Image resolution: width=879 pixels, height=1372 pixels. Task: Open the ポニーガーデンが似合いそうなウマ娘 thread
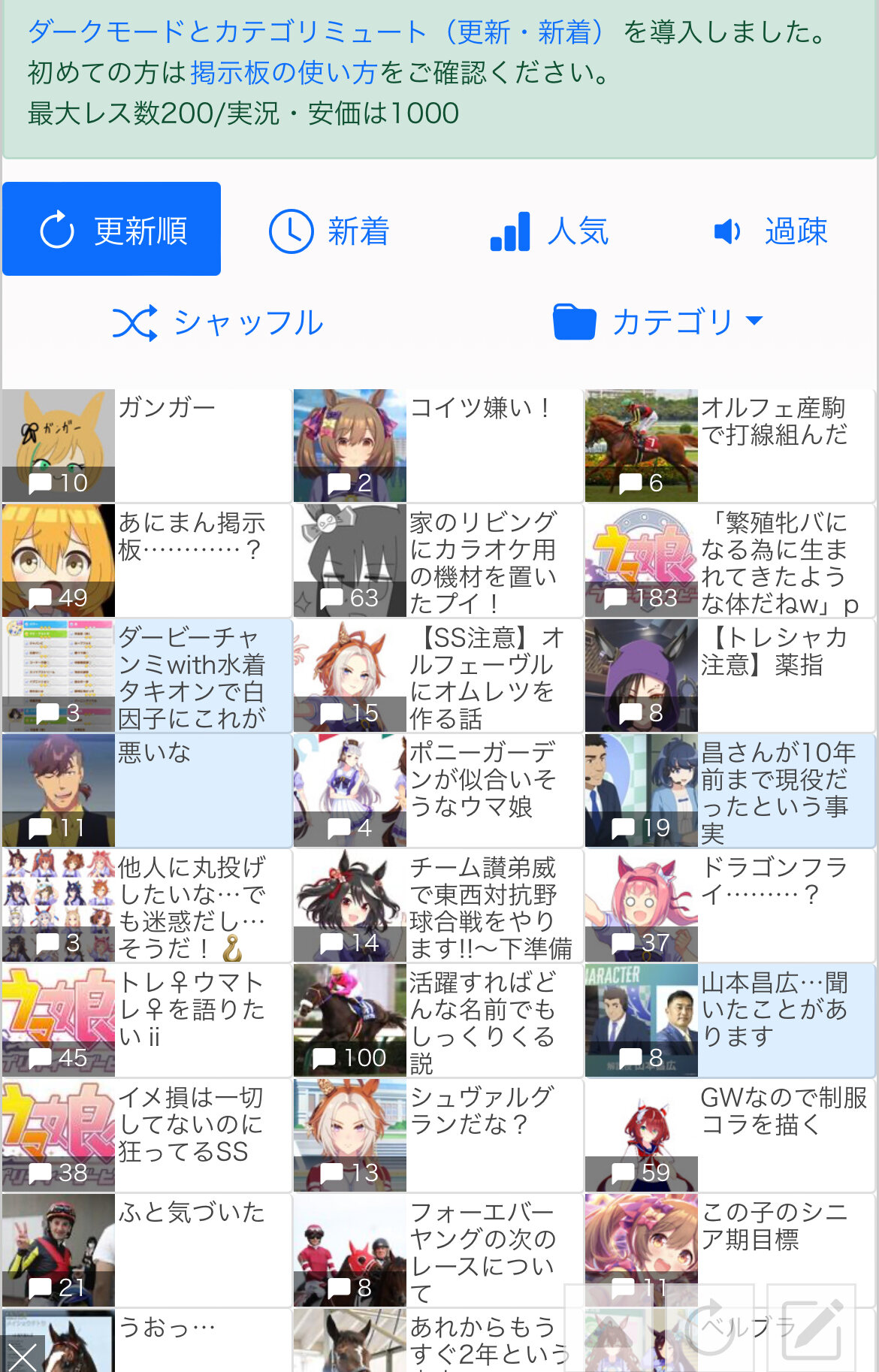(438, 790)
